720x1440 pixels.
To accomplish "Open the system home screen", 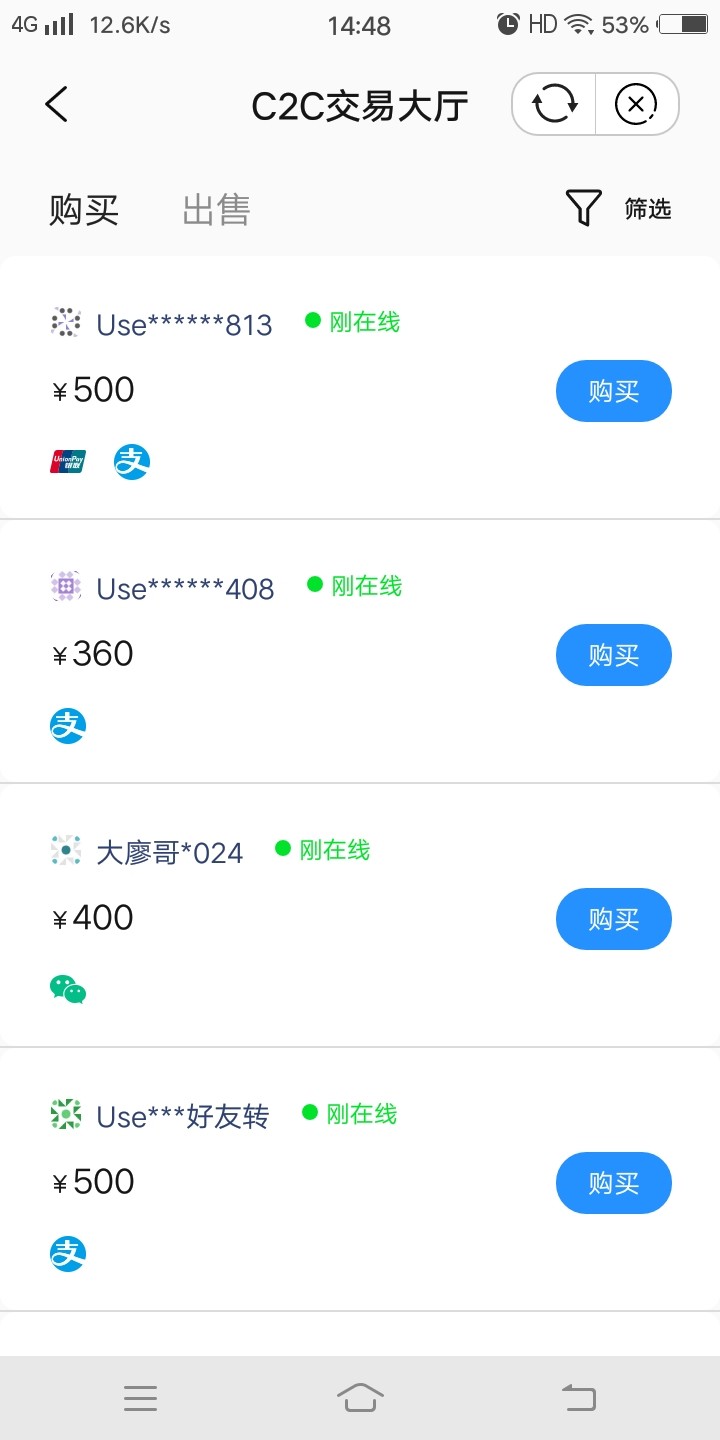I will pyautogui.click(x=360, y=1397).
